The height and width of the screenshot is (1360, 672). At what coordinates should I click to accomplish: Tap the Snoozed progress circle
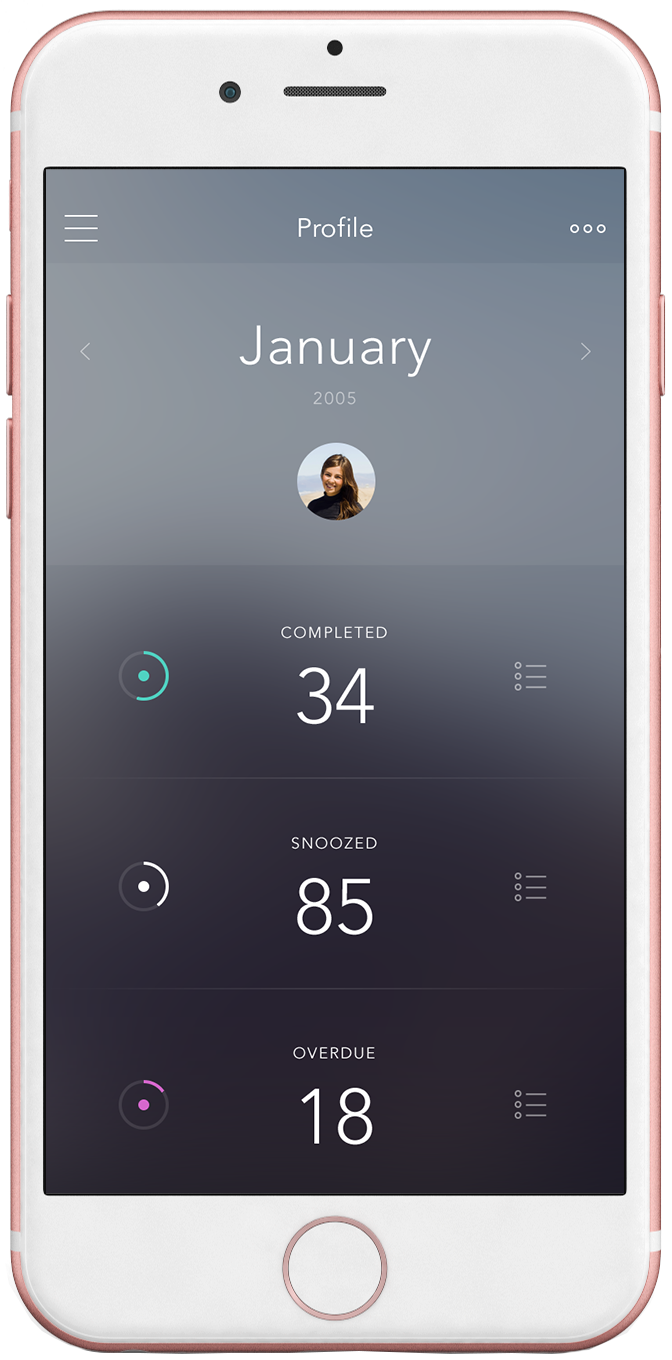144,886
